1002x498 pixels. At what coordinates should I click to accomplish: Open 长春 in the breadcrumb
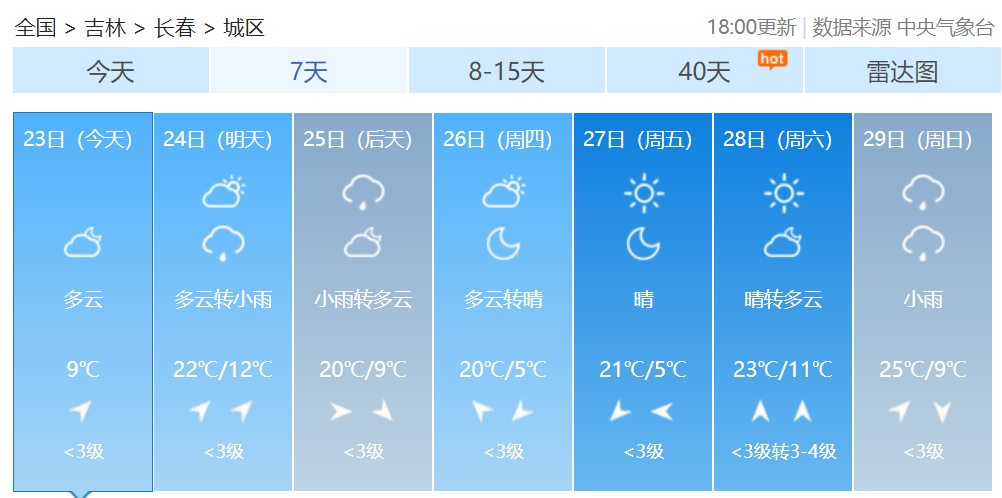tap(175, 27)
